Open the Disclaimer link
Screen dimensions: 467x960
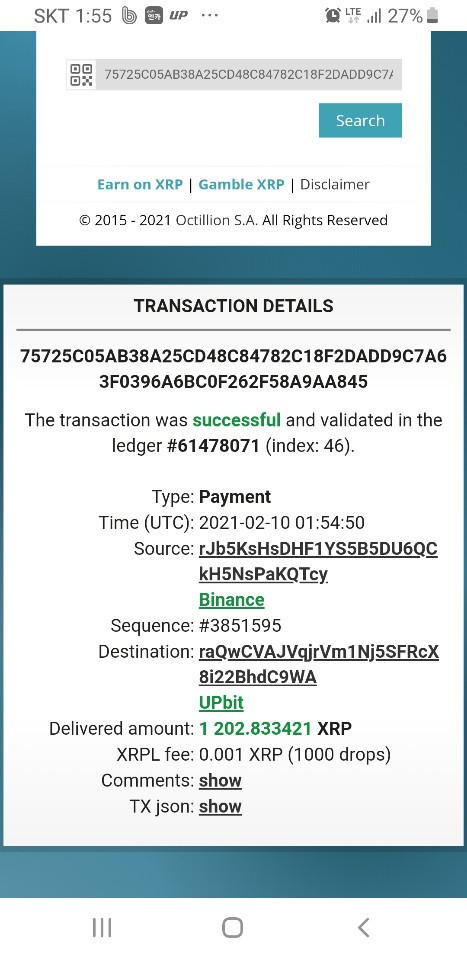335,184
